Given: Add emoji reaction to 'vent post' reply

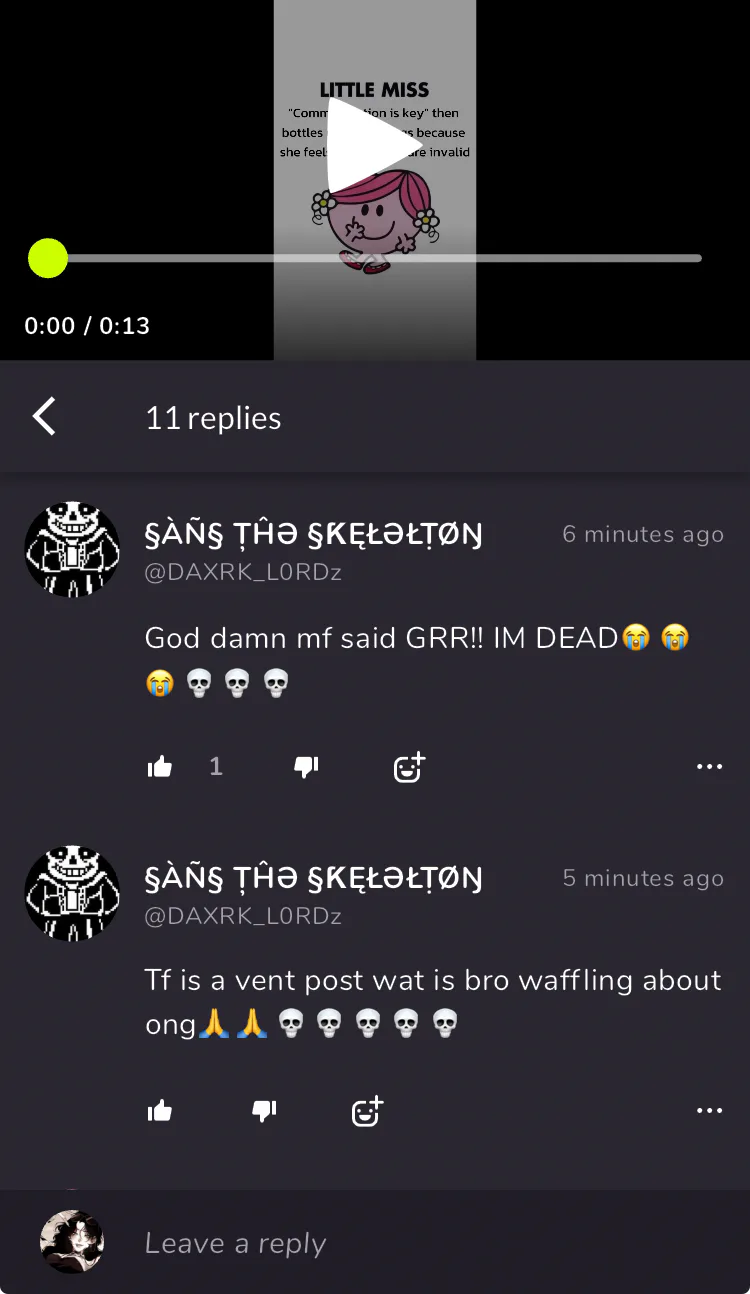Looking at the screenshot, I should click(367, 1111).
